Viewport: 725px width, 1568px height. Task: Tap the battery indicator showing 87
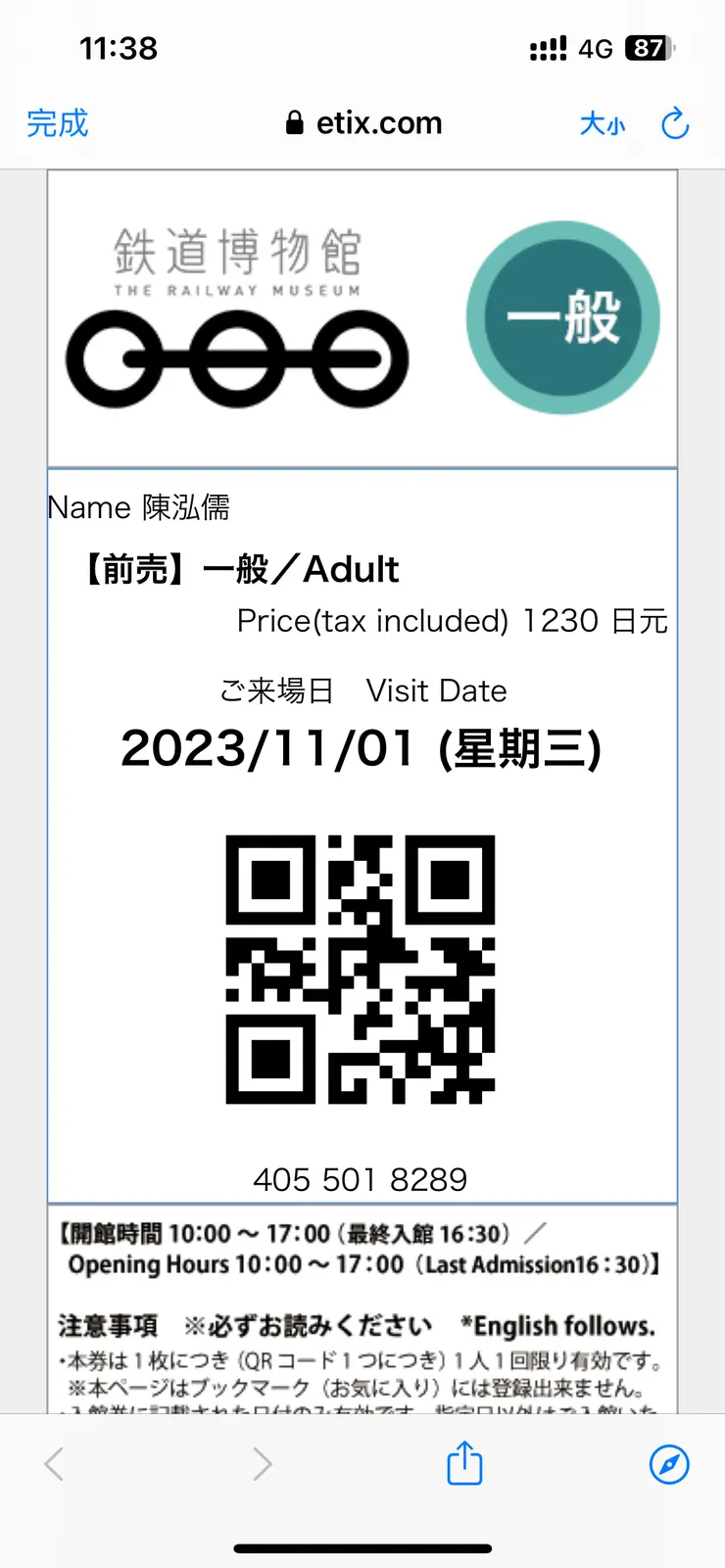(x=649, y=47)
